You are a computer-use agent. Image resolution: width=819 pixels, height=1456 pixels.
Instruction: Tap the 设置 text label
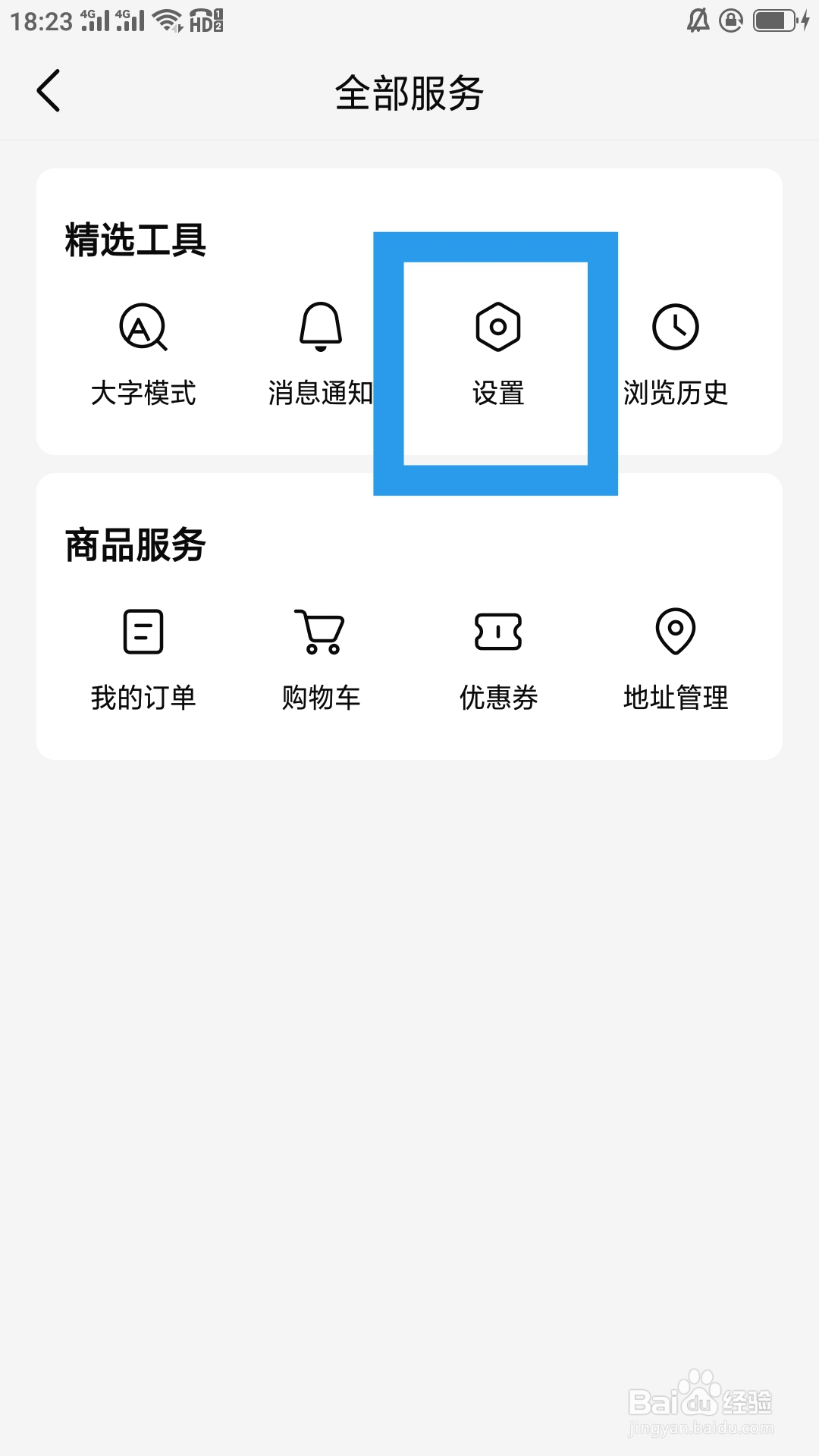(497, 394)
